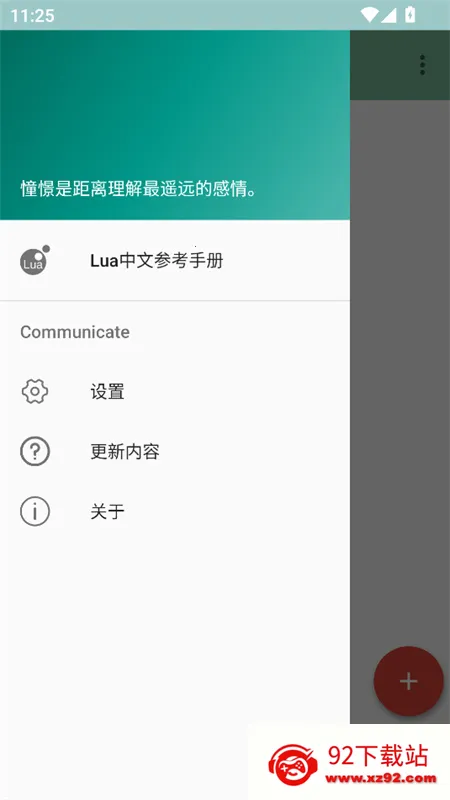The image size is (450, 800).
Task: Open the 关于 about entry
Action: pos(174,511)
